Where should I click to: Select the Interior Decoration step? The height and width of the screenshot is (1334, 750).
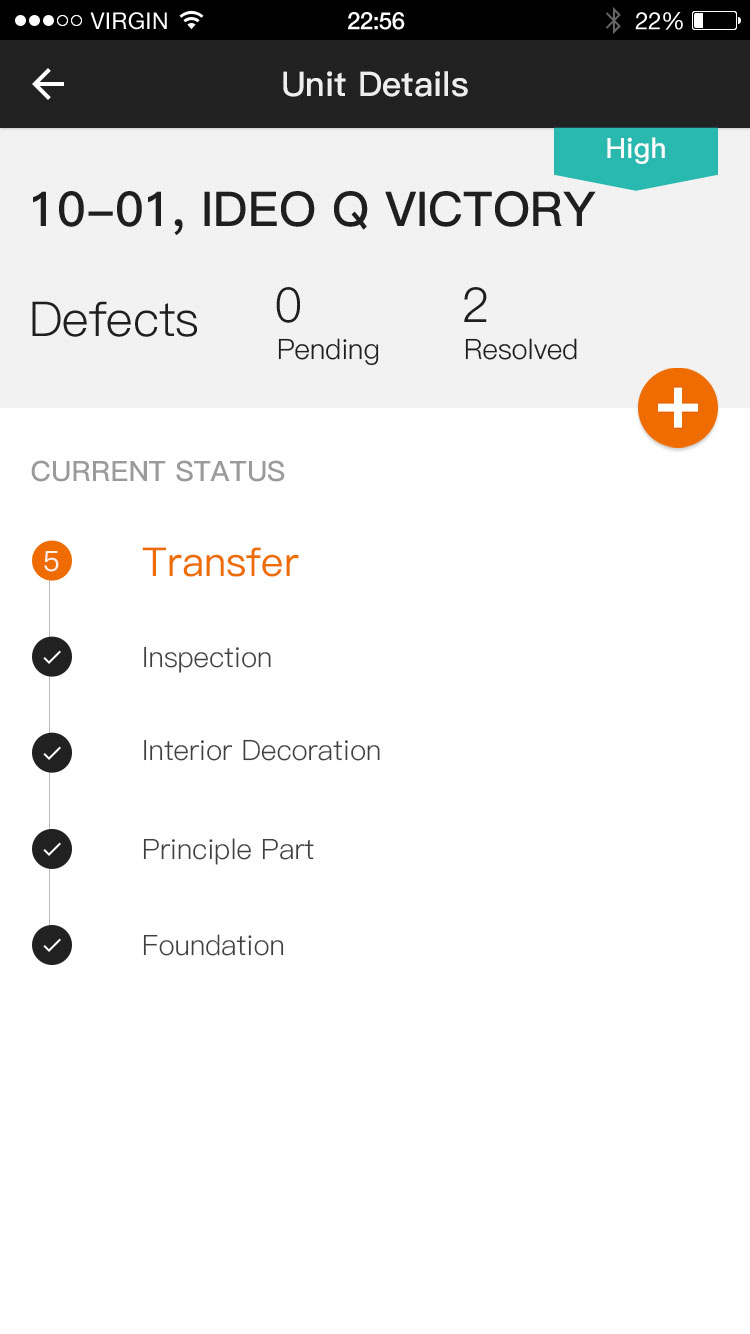(x=261, y=751)
